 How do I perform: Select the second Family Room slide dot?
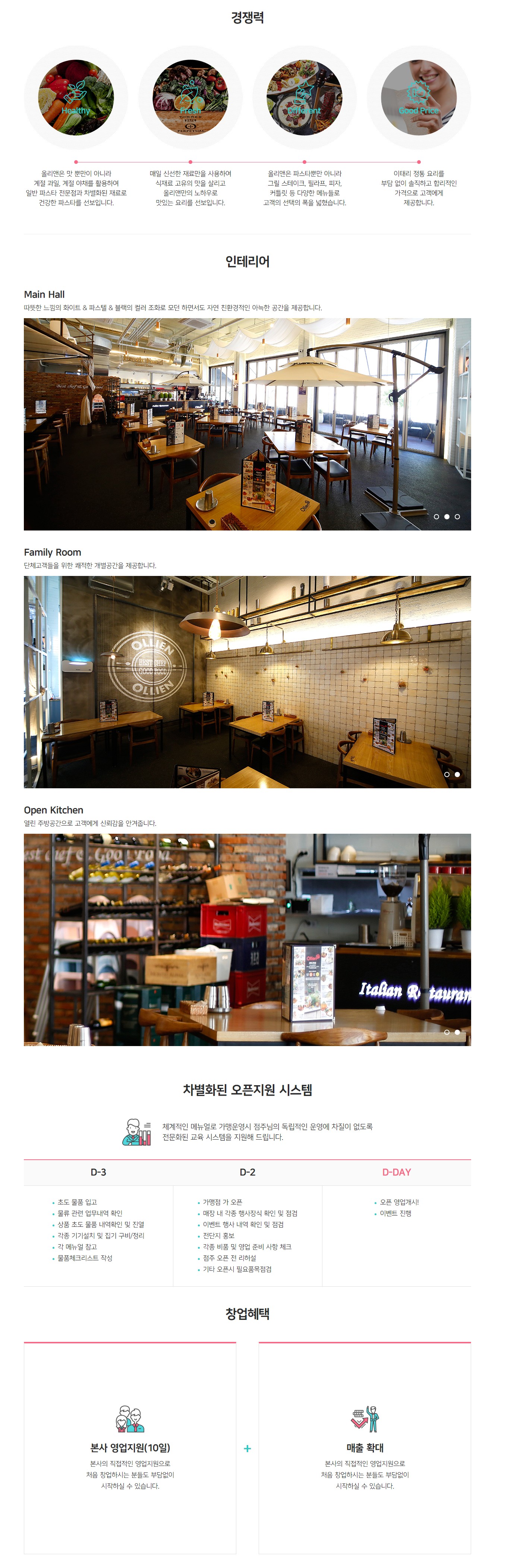click(x=457, y=774)
